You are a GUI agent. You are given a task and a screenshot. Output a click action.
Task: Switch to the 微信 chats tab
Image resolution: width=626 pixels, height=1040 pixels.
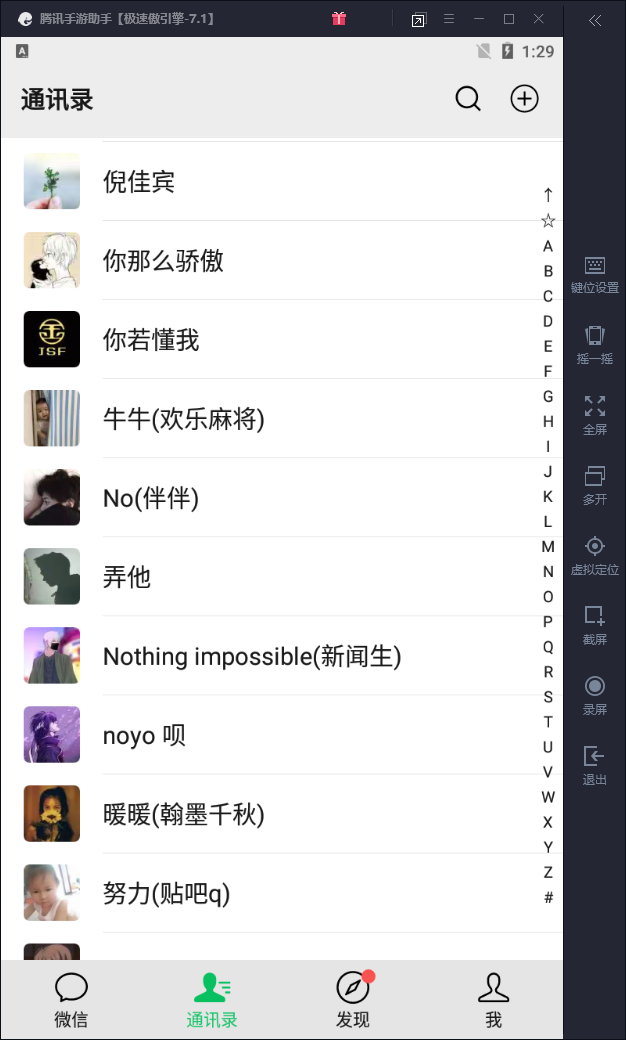click(71, 1000)
